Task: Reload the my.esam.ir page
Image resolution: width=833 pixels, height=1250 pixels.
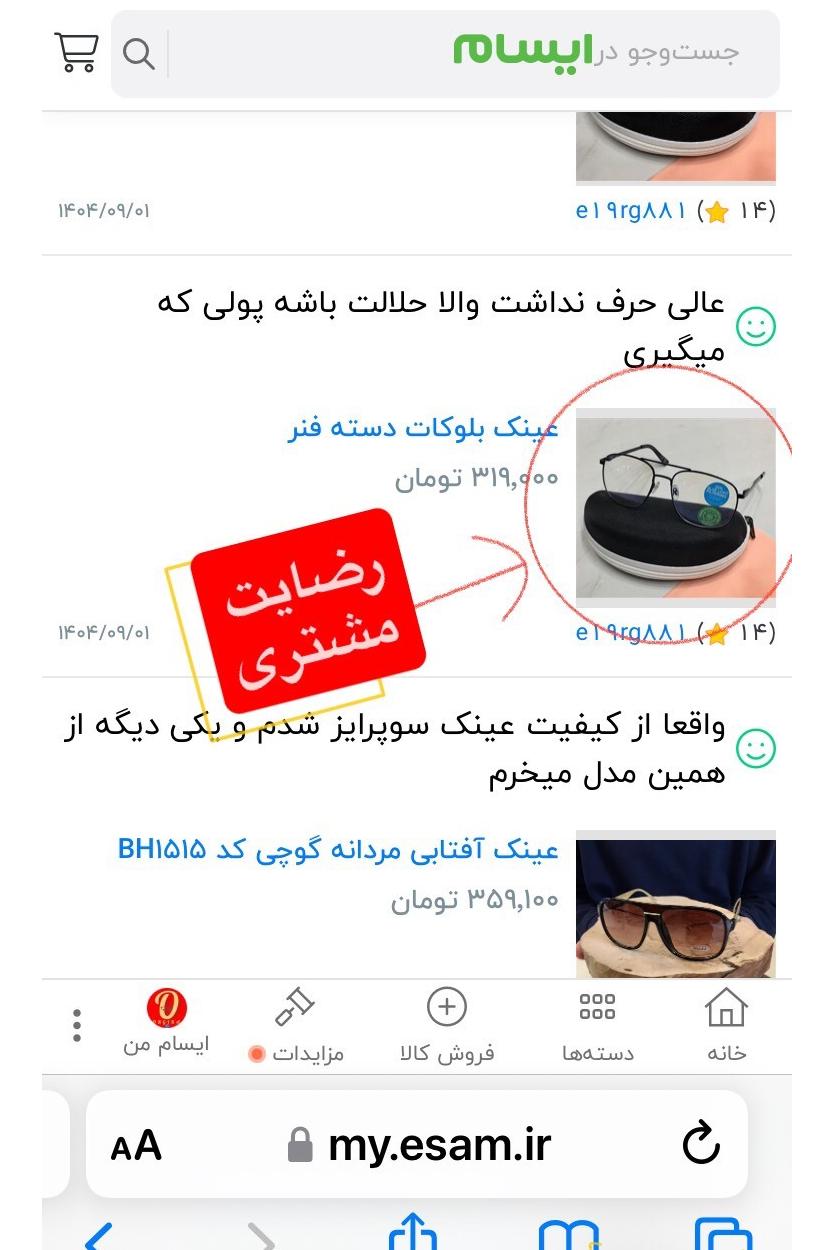Action: (700, 1145)
